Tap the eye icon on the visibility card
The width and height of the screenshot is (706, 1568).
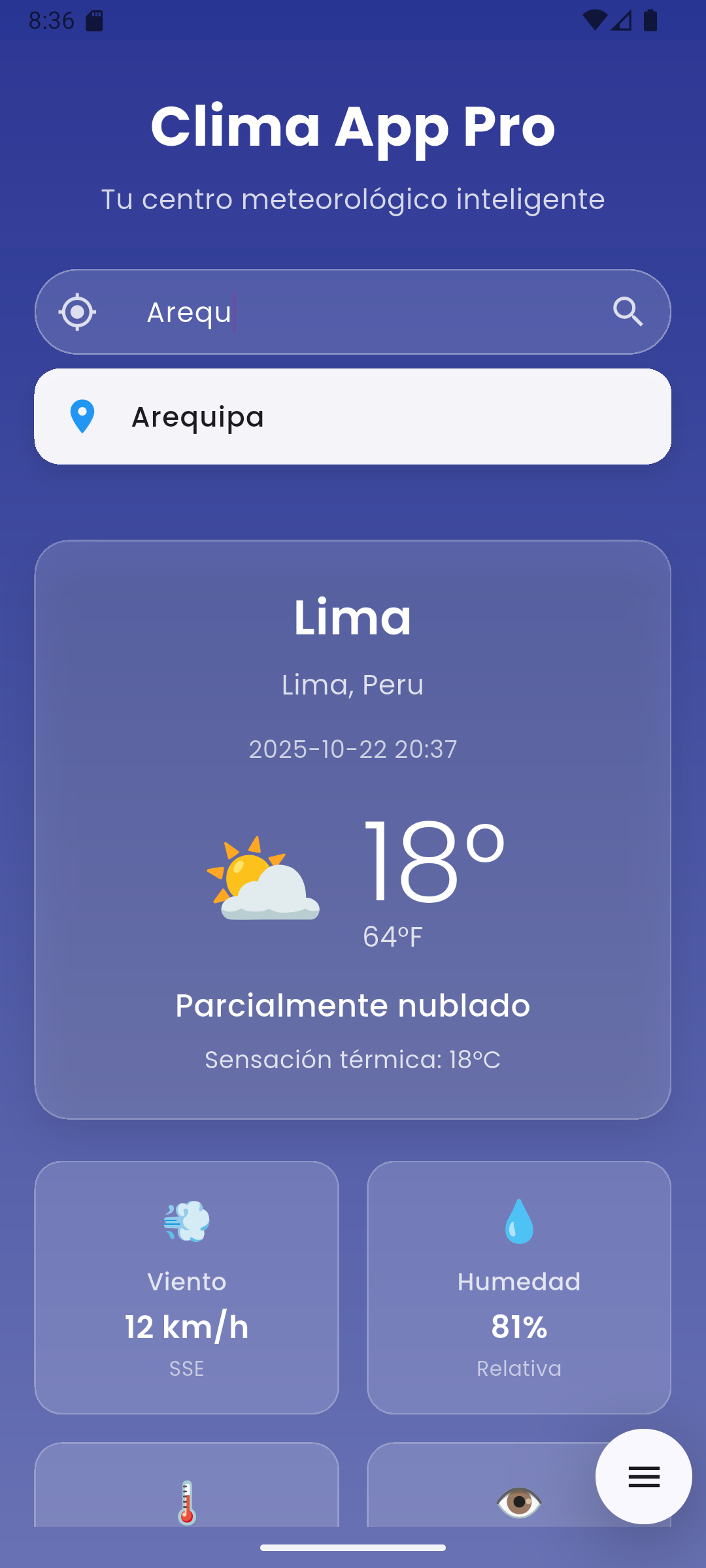[x=518, y=1499]
